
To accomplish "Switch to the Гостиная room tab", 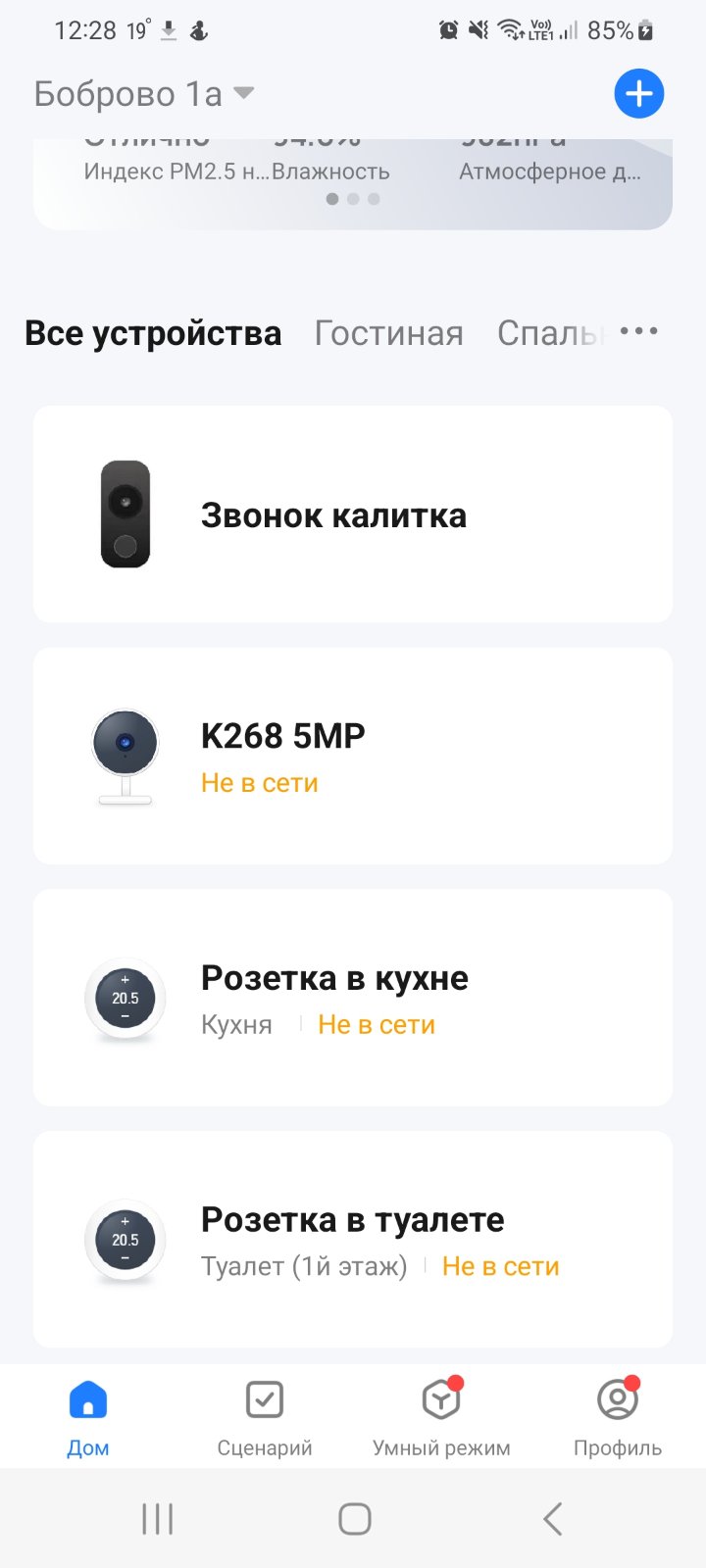I will (388, 333).
